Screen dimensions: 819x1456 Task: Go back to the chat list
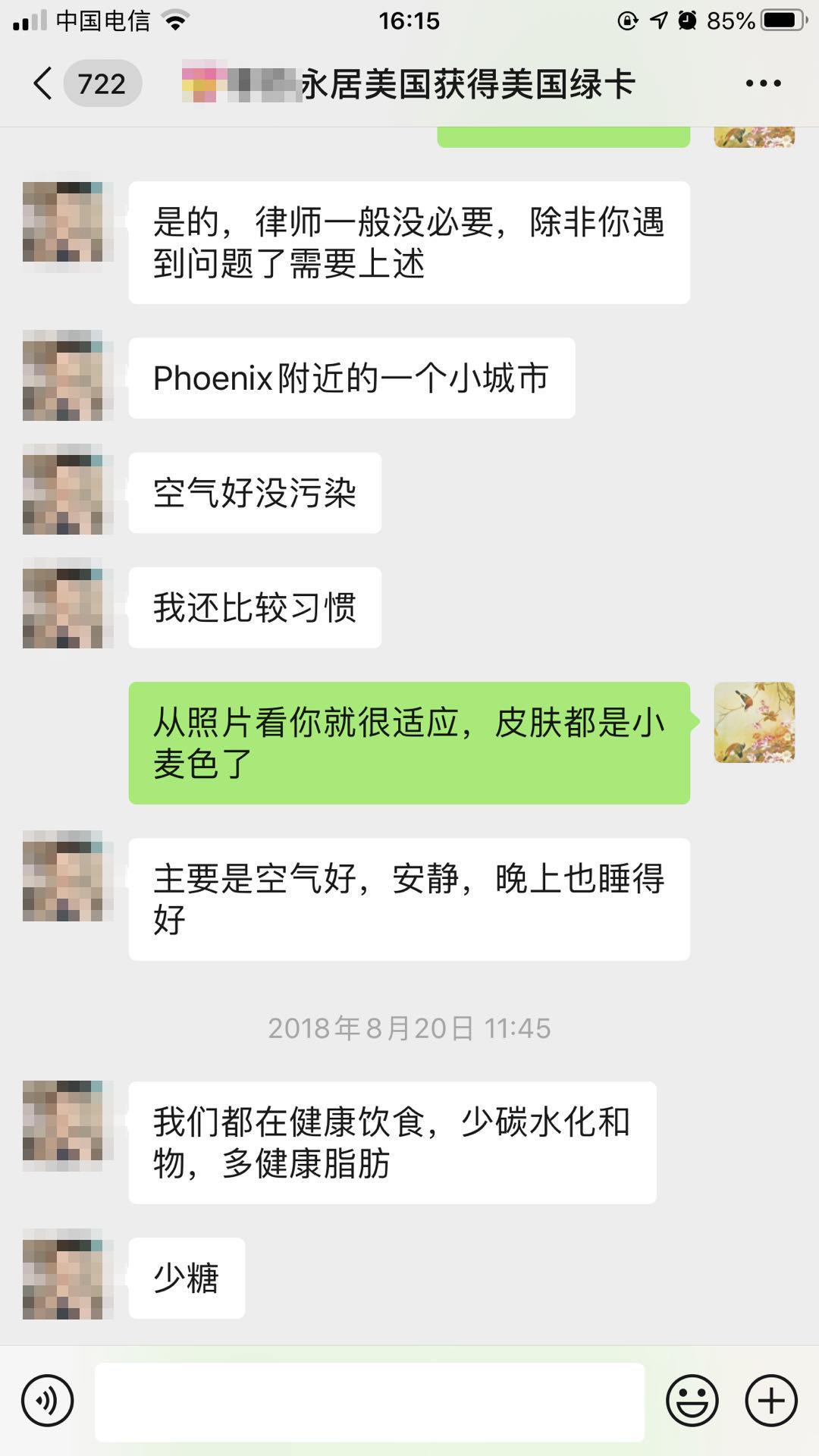(x=44, y=83)
